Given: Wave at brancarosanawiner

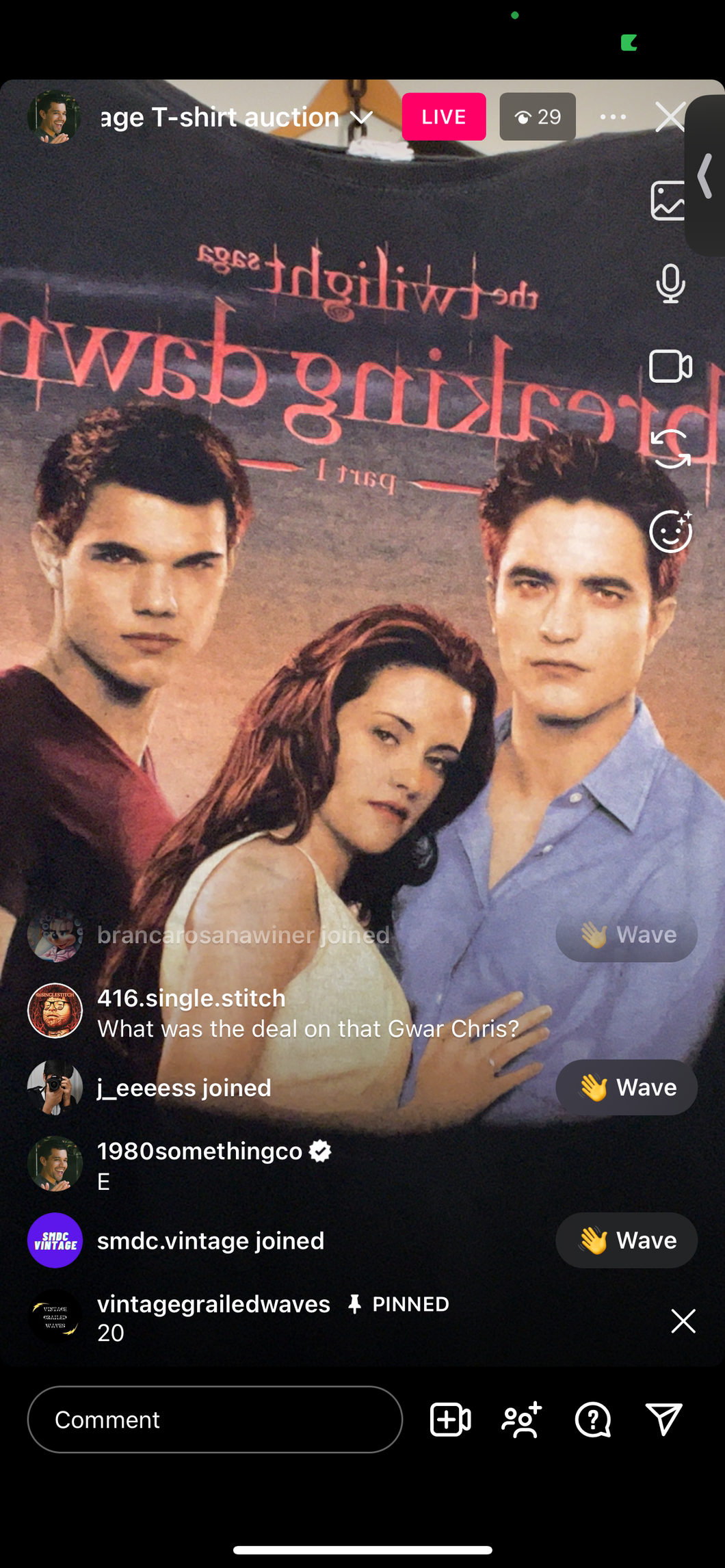Looking at the screenshot, I should [x=626, y=935].
